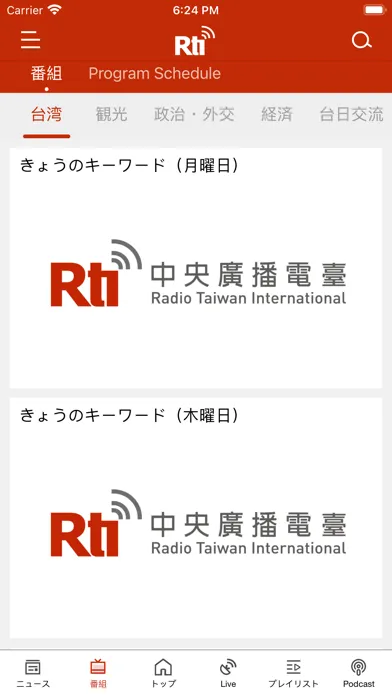Select the 番組 top tab
The height and width of the screenshot is (696, 392).
point(46,73)
